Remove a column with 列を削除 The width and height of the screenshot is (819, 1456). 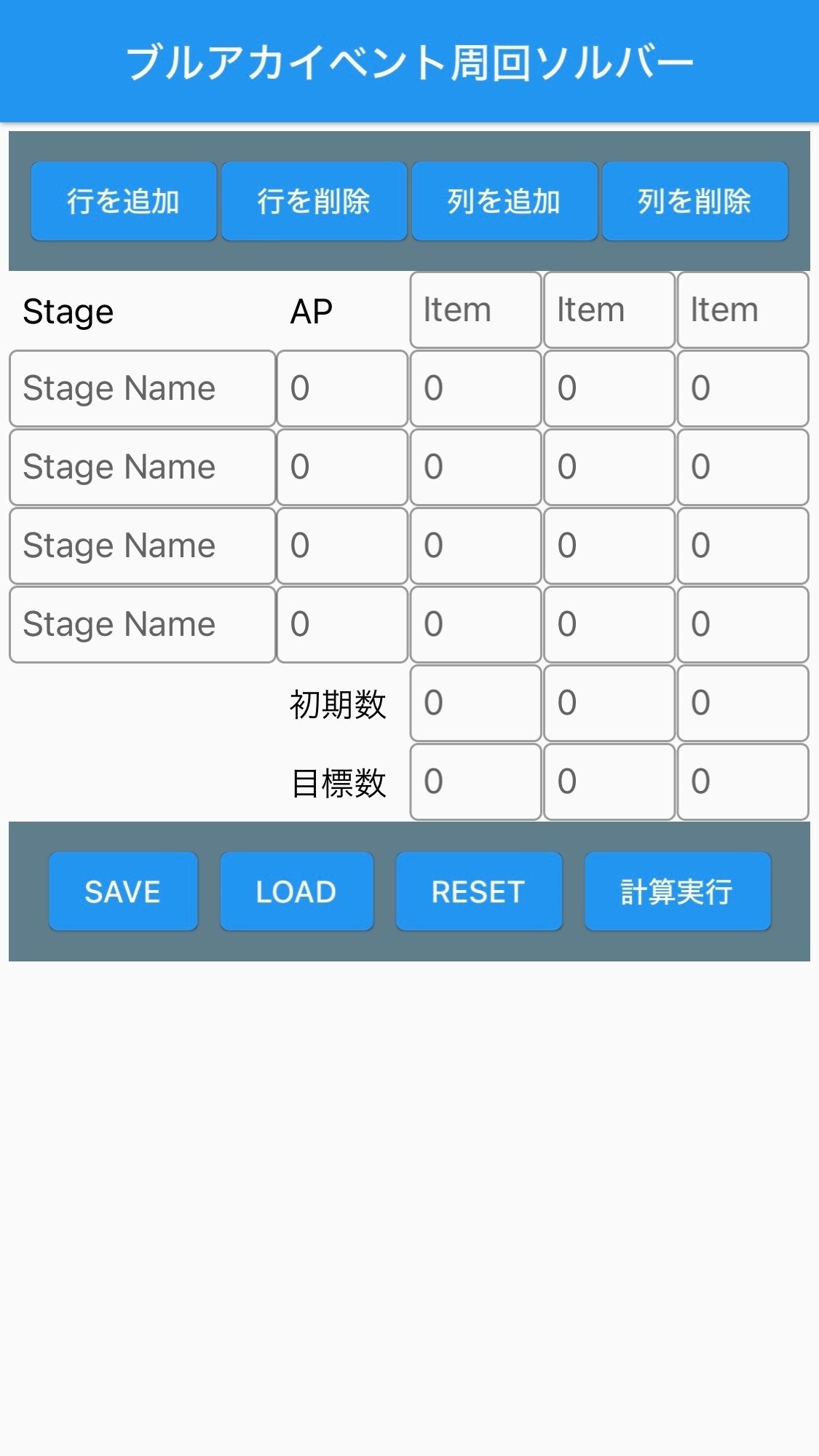pos(695,201)
